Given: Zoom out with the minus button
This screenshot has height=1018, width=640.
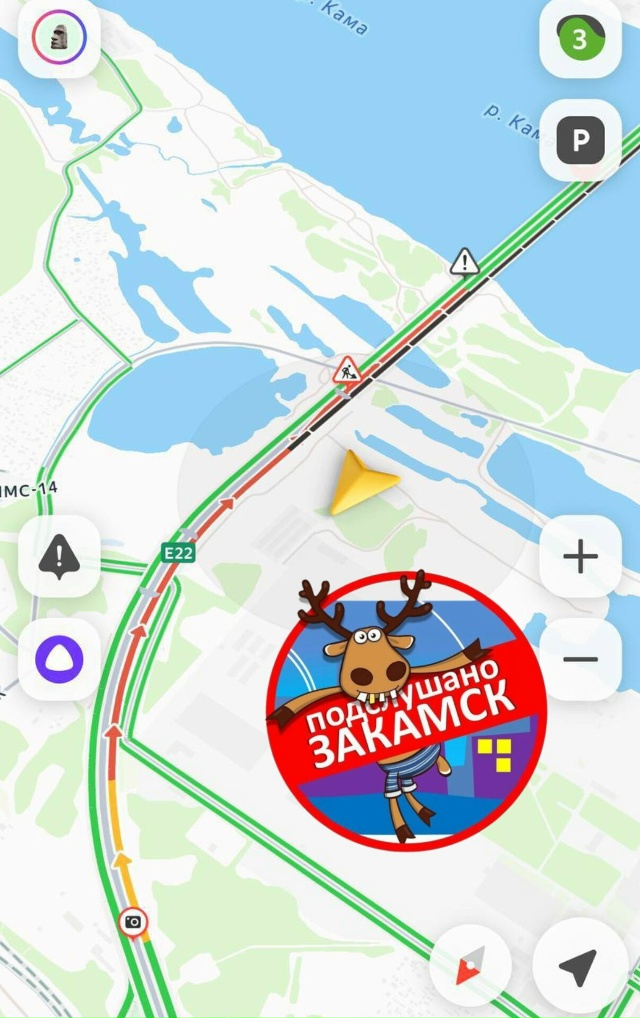Looking at the screenshot, I should pos(580,659).
